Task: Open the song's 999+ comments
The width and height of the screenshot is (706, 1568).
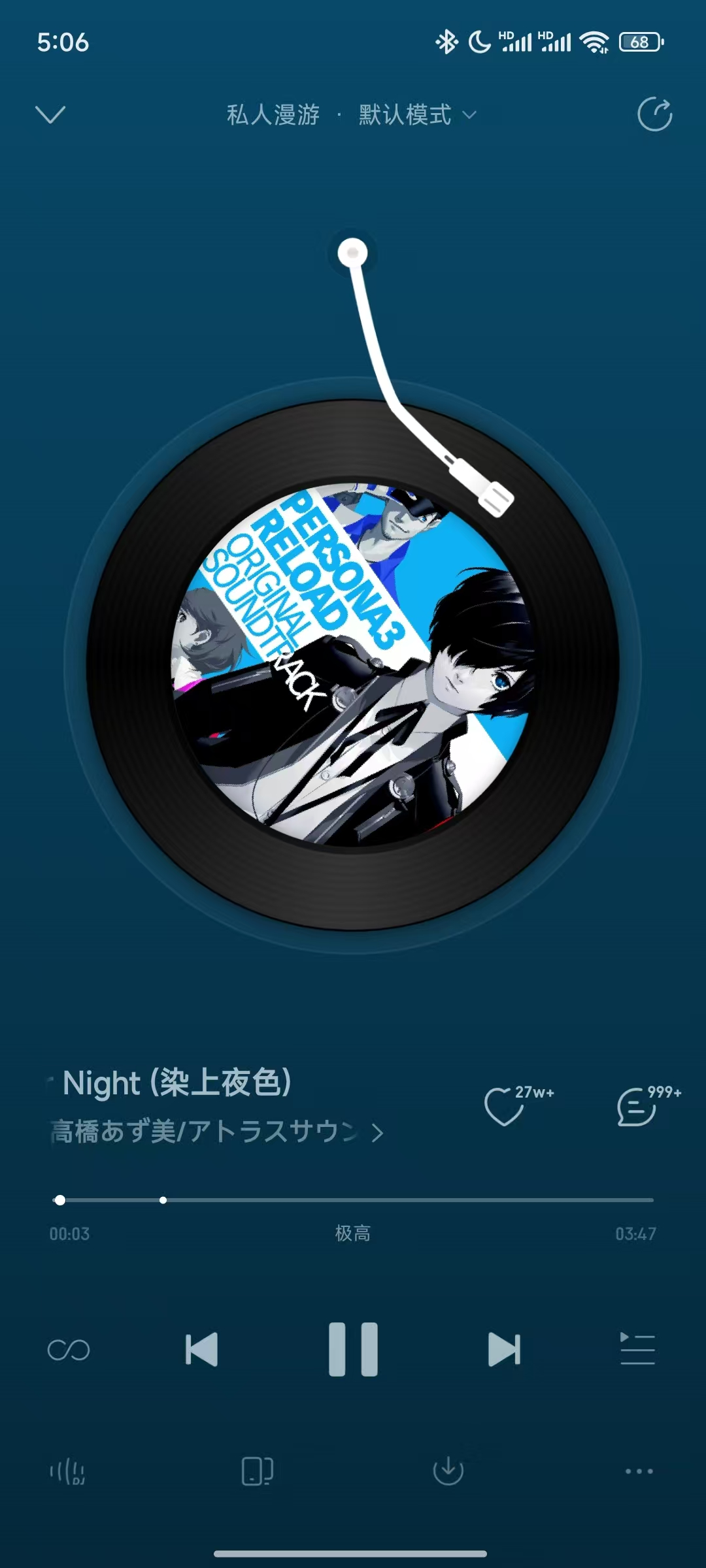Action: (637, 1107)
